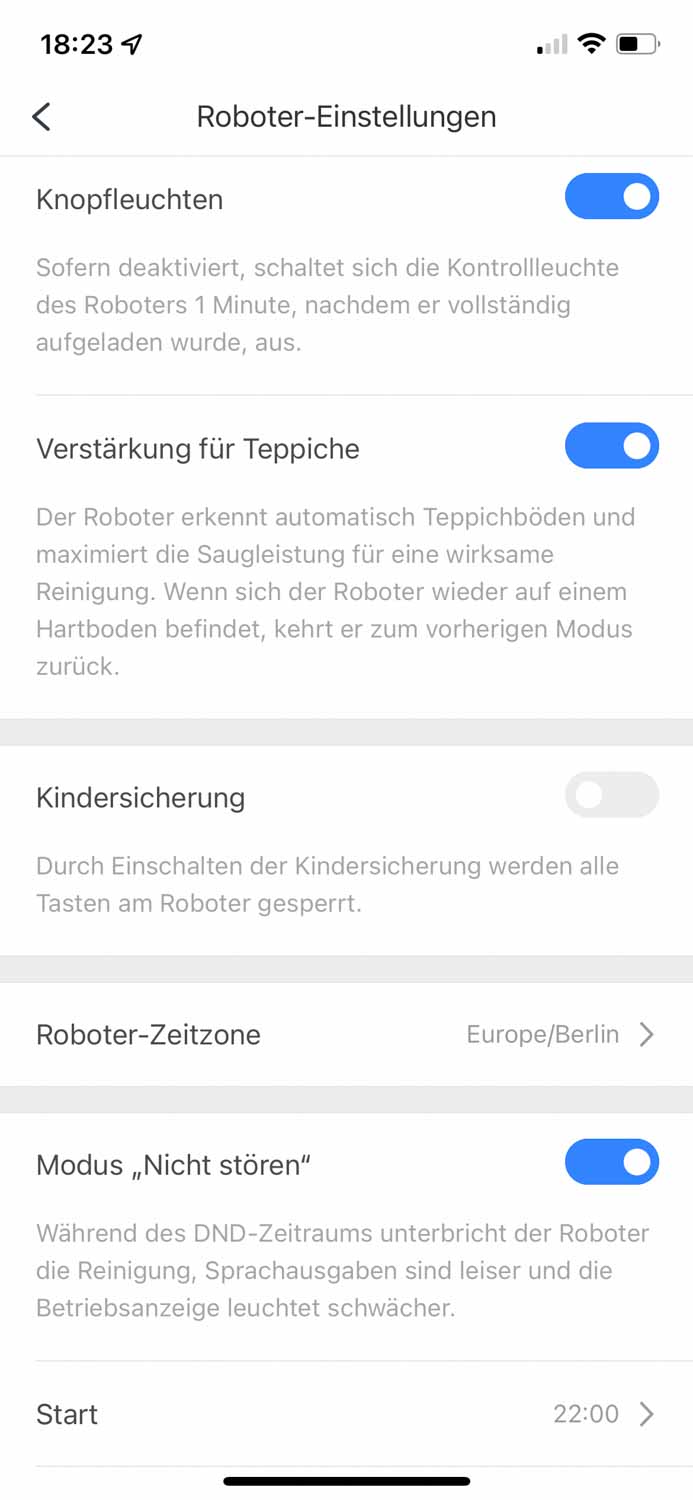Turn off the Knopfleuchten switch
The image size is (693, 1500).
pyautogui.click(x=611, y=197)
